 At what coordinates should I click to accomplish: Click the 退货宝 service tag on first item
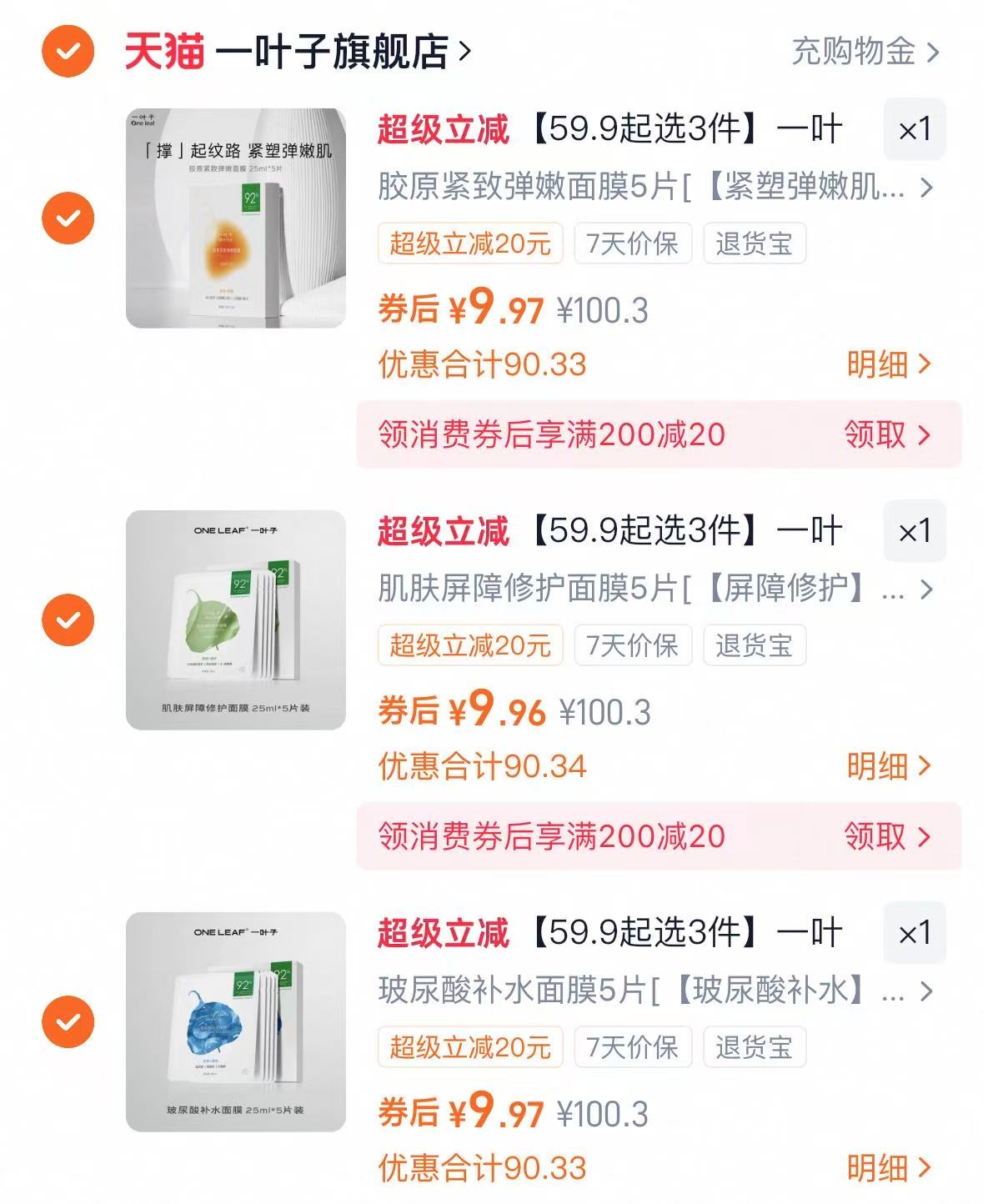755,243
